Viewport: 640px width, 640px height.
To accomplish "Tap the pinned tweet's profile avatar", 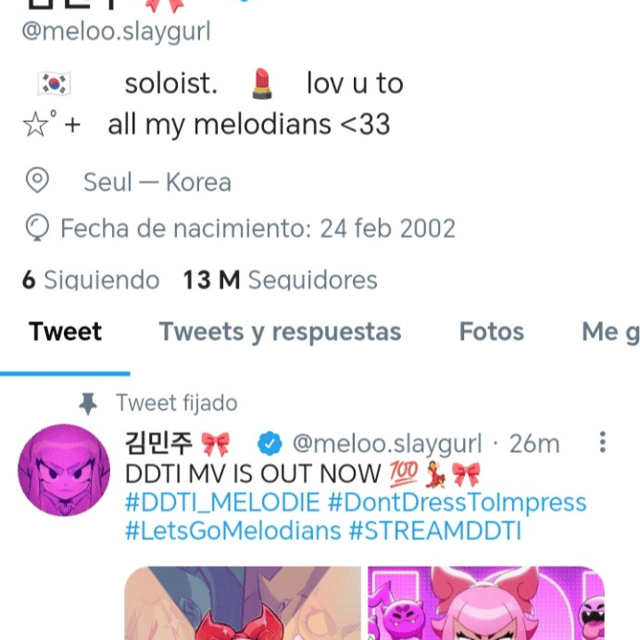I will click(x=65, y=470).
